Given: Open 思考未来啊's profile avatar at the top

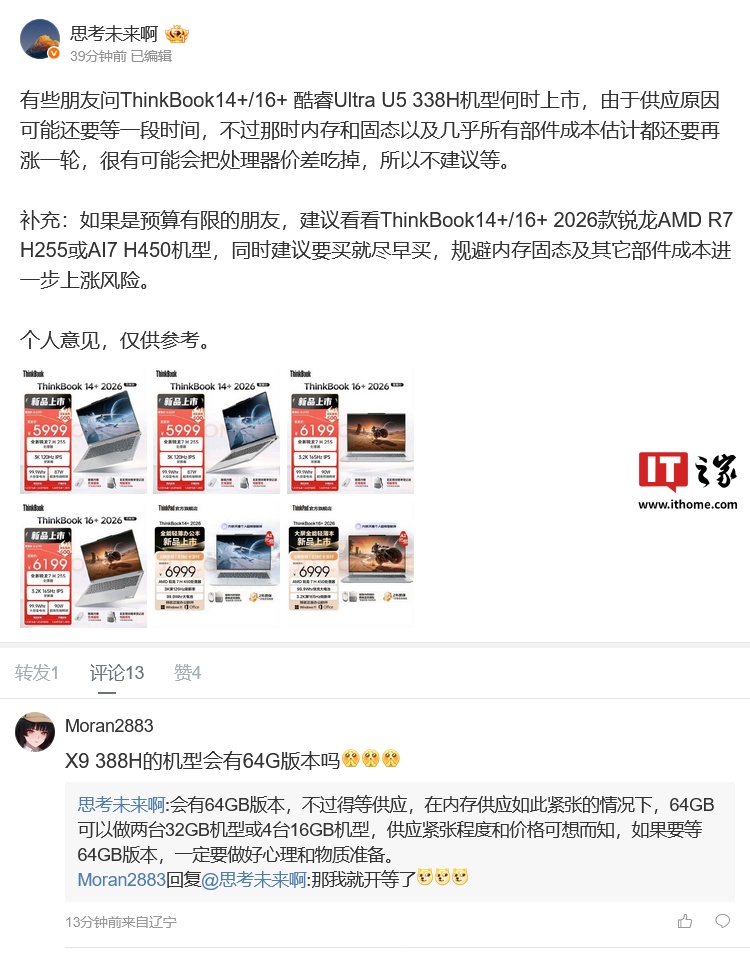Looking at the screenshot, I should pyautogui.click(x=39, y=38).
